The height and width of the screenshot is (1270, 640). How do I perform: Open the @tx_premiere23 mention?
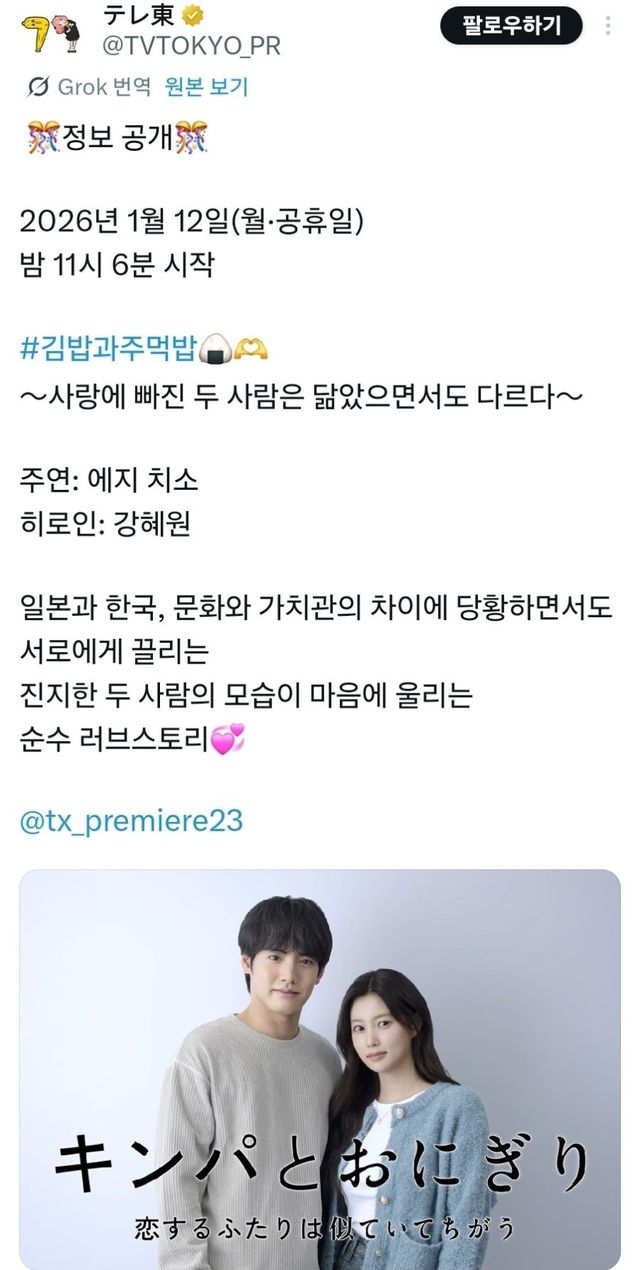point(131,821)
